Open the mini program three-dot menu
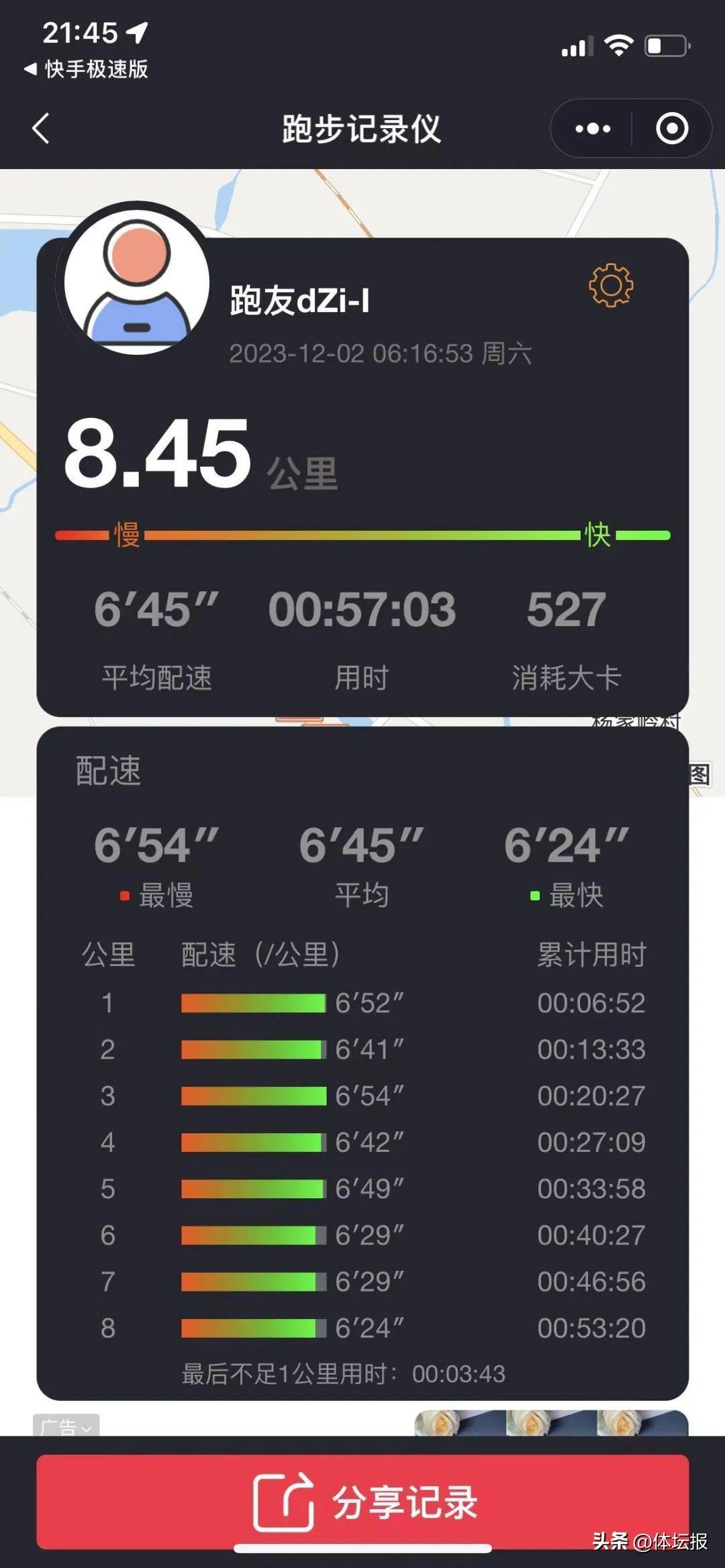 click(593, 128)
